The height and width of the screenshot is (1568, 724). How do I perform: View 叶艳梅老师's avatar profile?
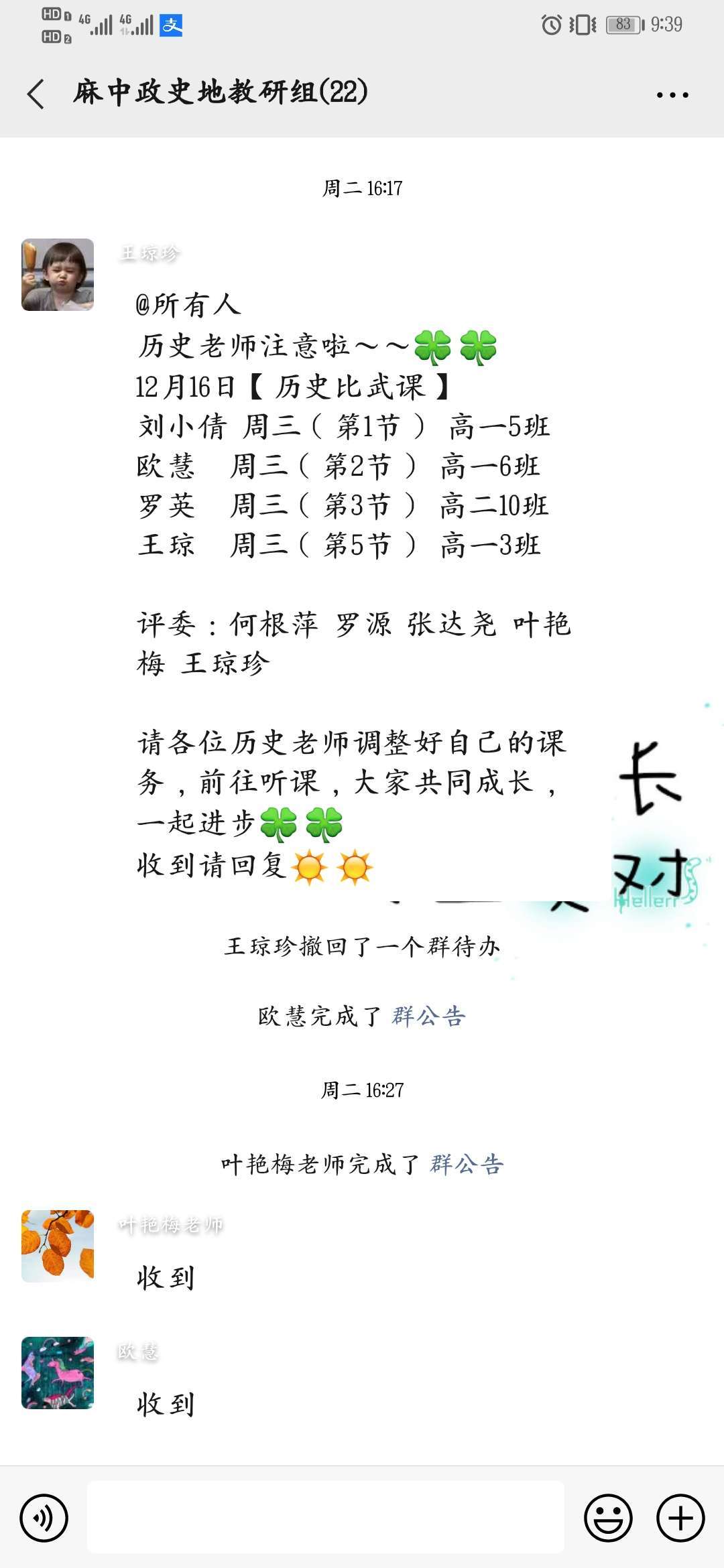[x=58, y=1246]
